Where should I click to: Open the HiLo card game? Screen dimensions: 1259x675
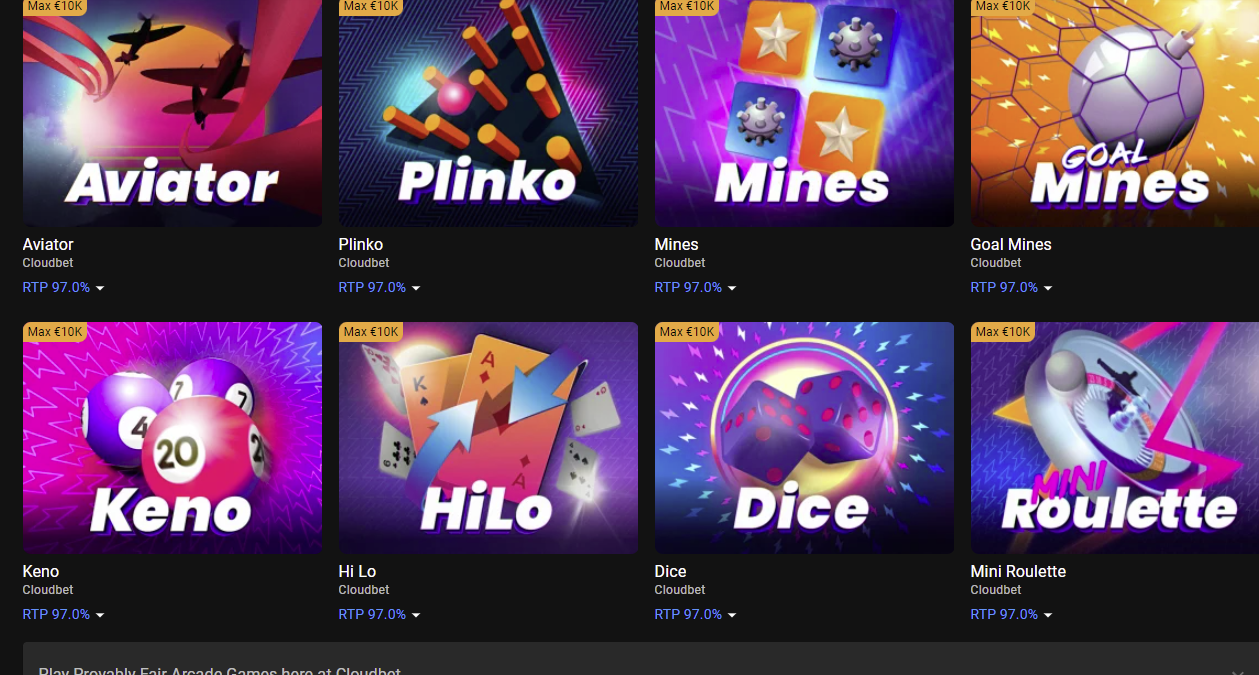click(488, 438)
